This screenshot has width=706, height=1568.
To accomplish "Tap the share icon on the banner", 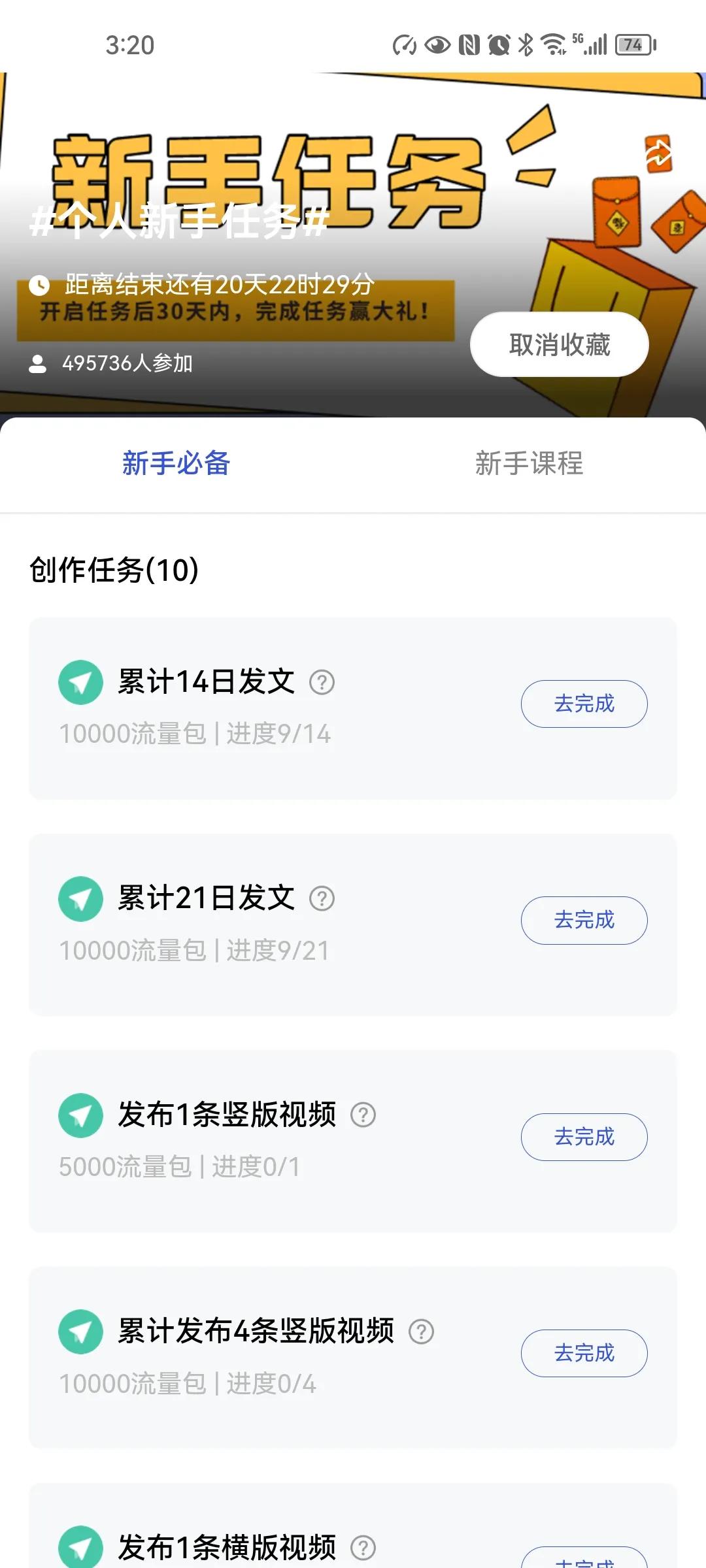I will coord(658,154).
